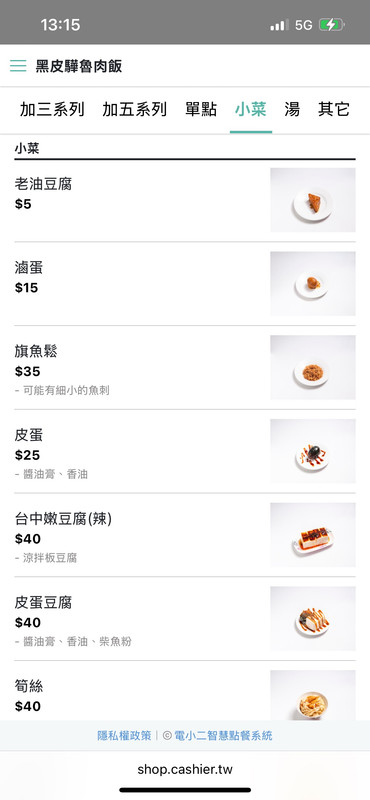
Task: Open the 旗魚鬆 item
Action: point(185,367)
